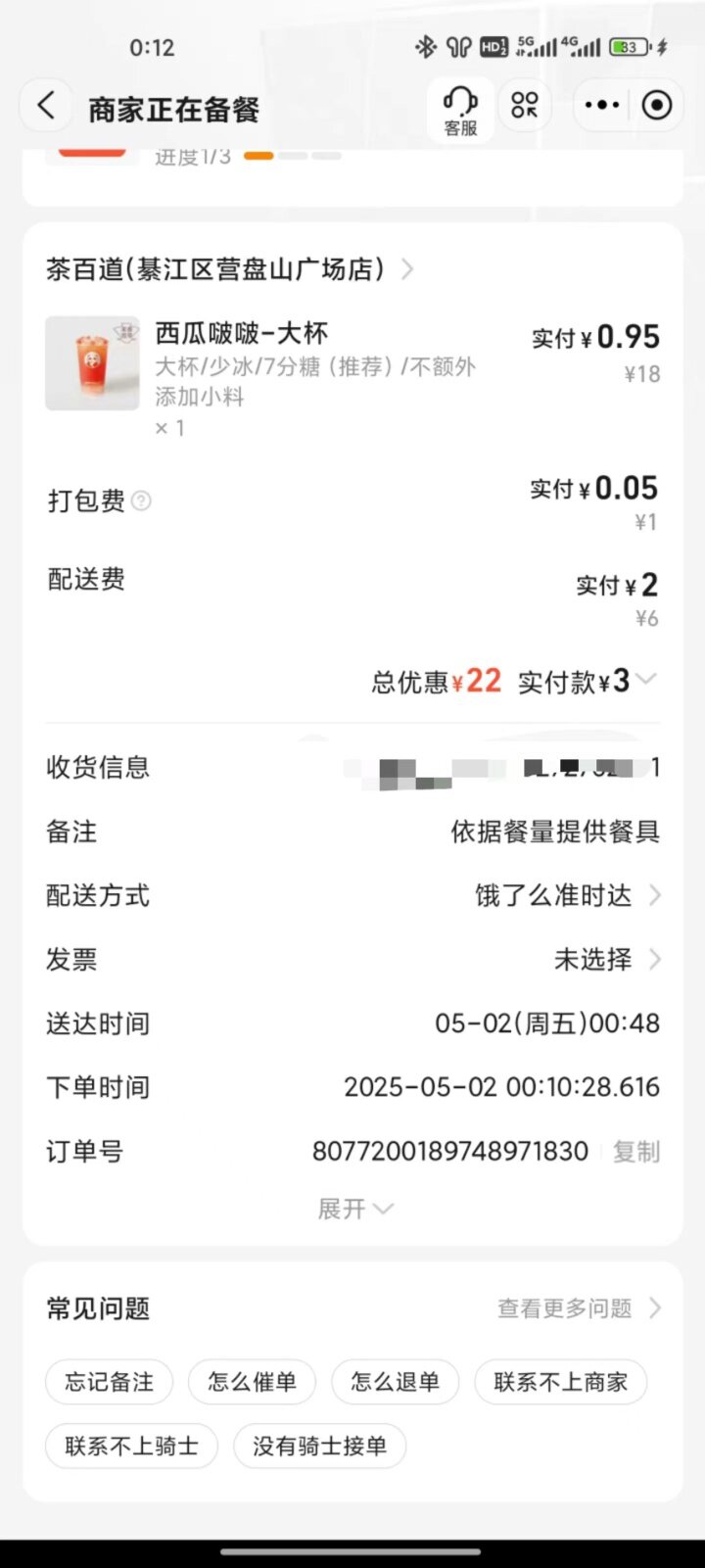Select the 忘记备注 chip
Image resolution: width=705 pixels, height=1568 pixels.
point(109,1382)
